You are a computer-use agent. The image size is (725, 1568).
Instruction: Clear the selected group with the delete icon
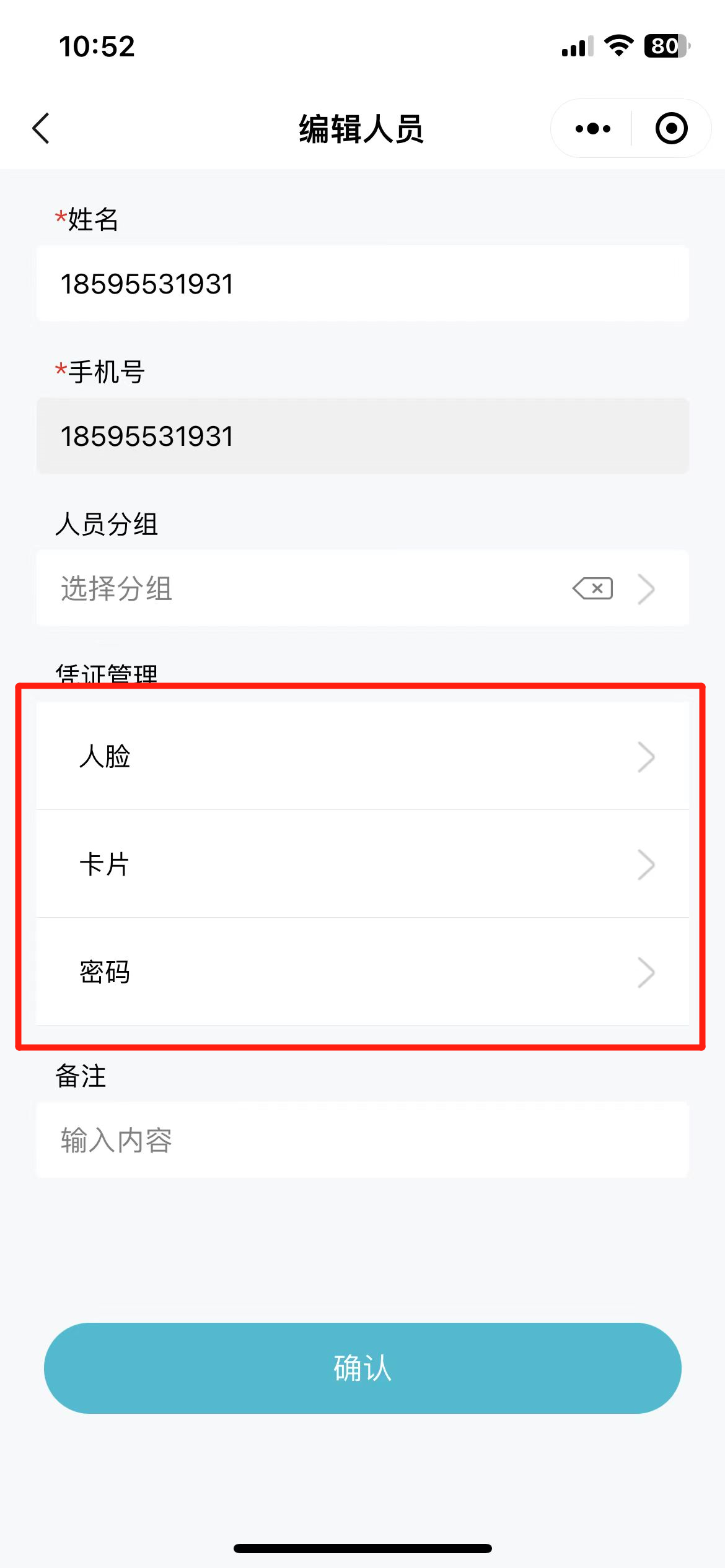coord(593,588)
